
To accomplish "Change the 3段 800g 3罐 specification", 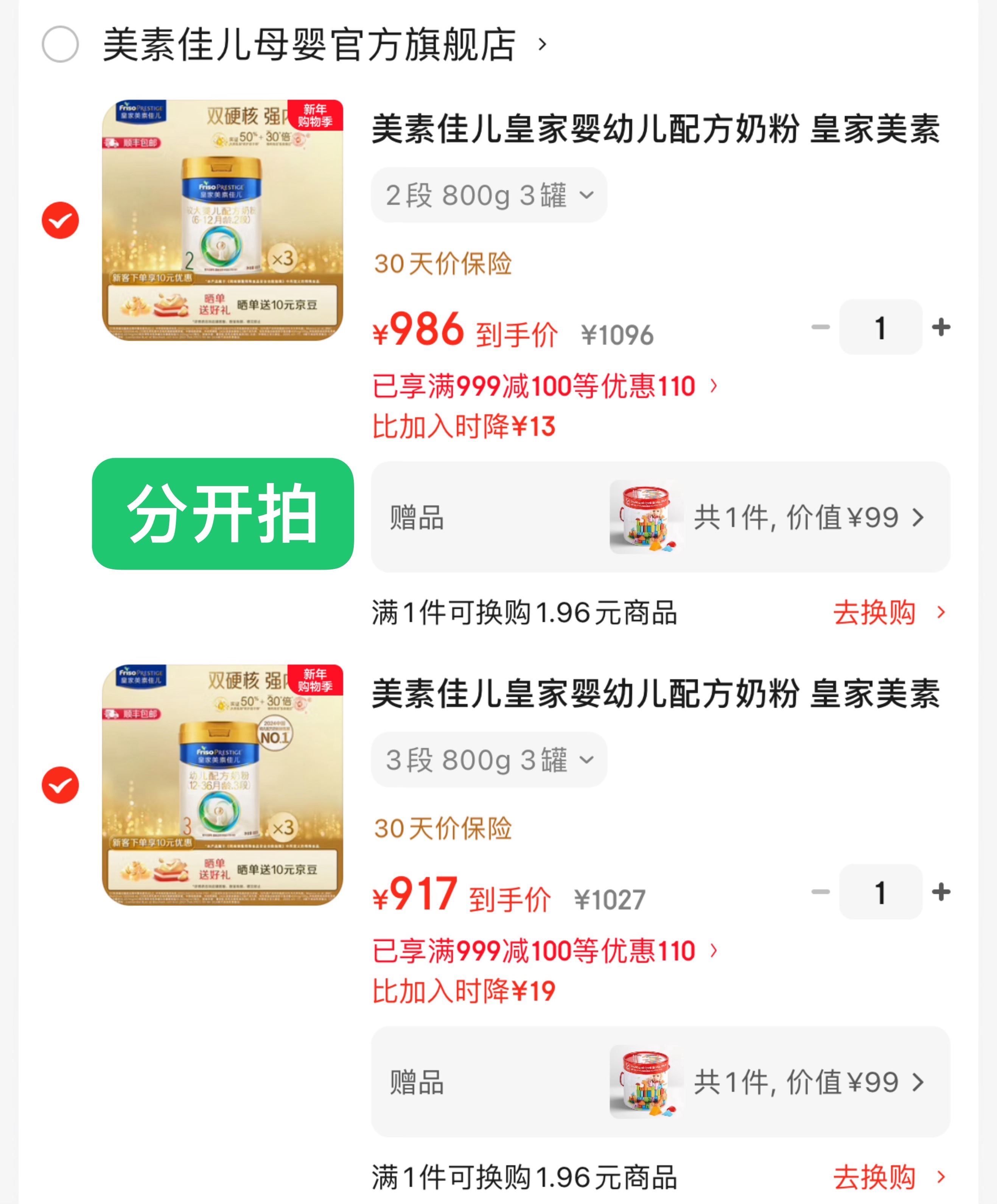I will click(x=489, y=760).
